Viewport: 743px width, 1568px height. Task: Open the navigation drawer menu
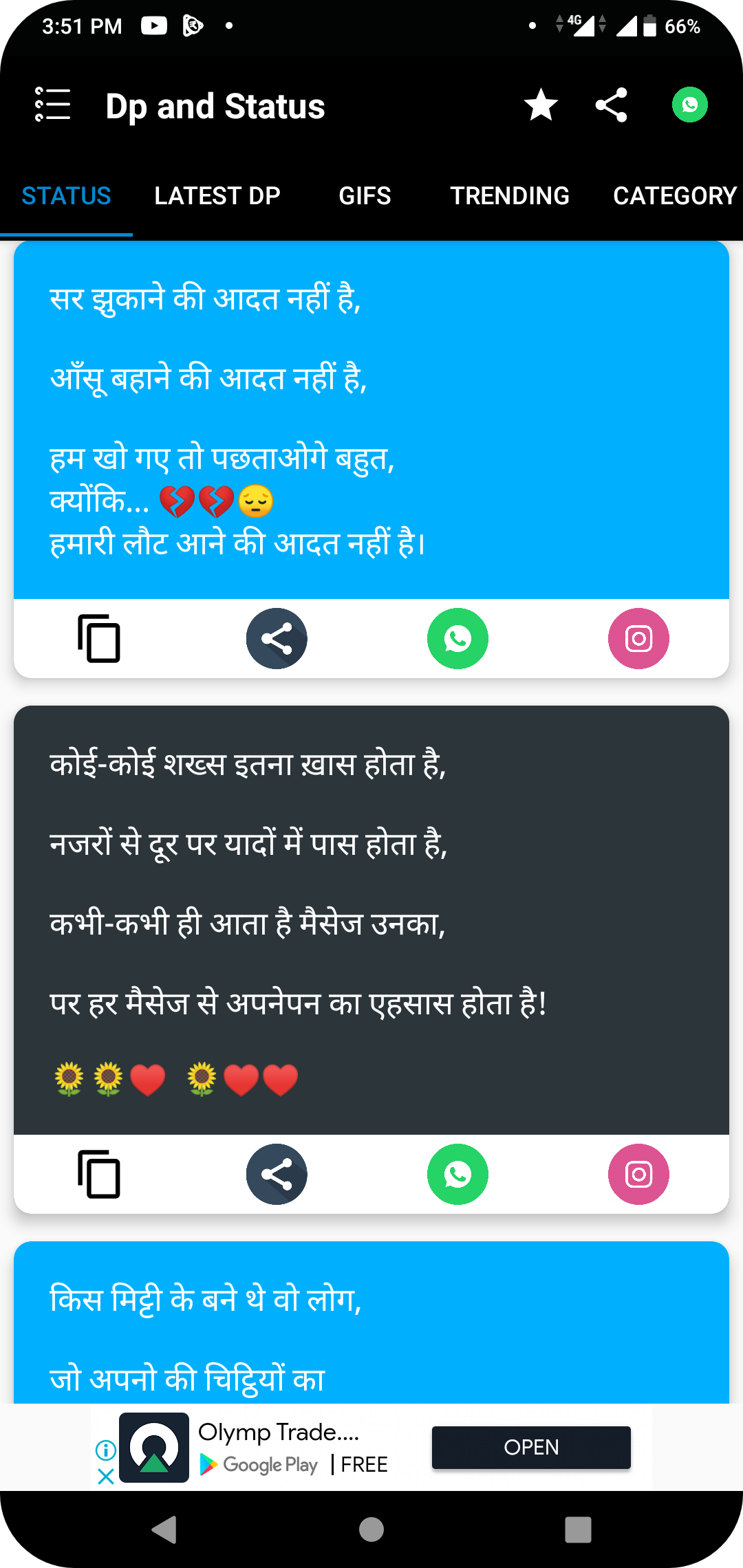[x=53, y=105]
